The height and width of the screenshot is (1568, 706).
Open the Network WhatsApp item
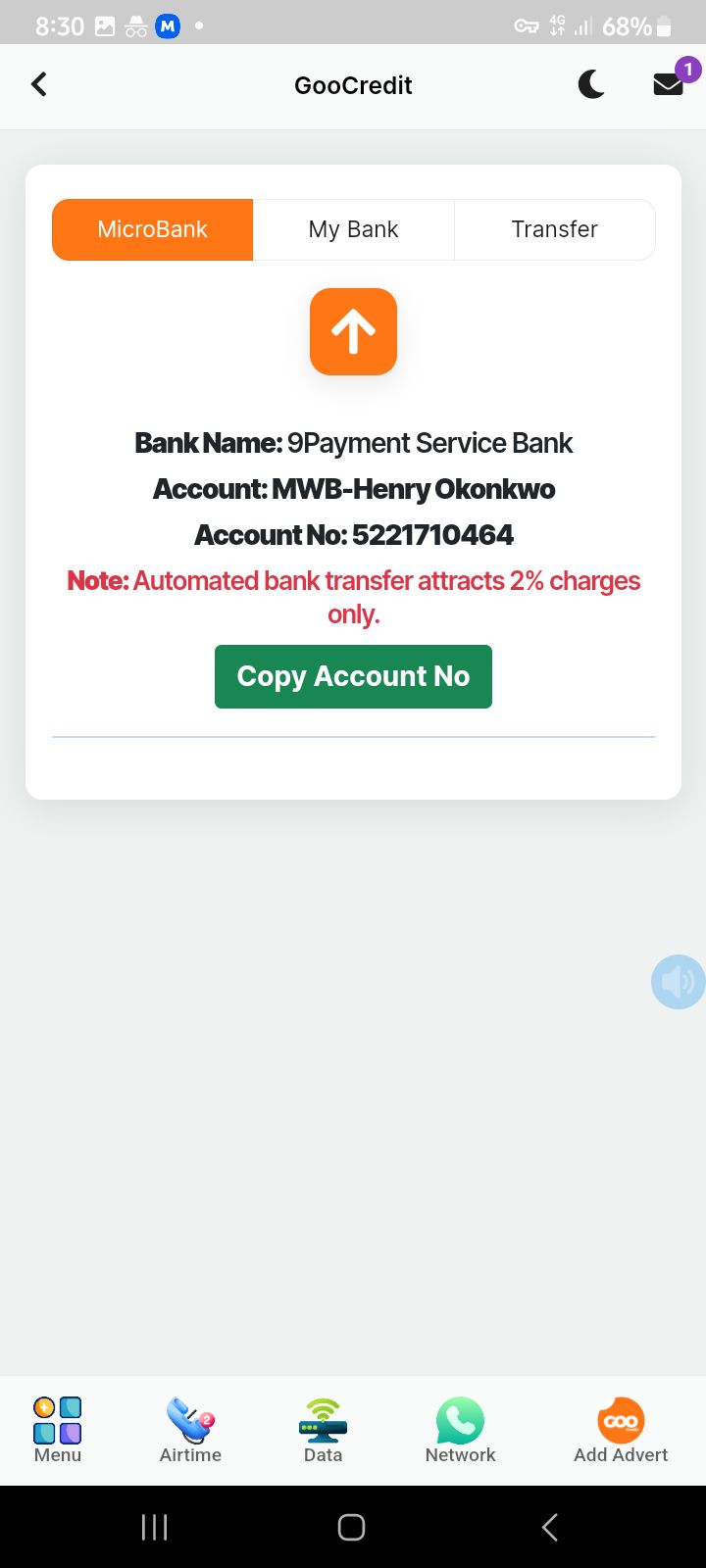click(460, 1430)
